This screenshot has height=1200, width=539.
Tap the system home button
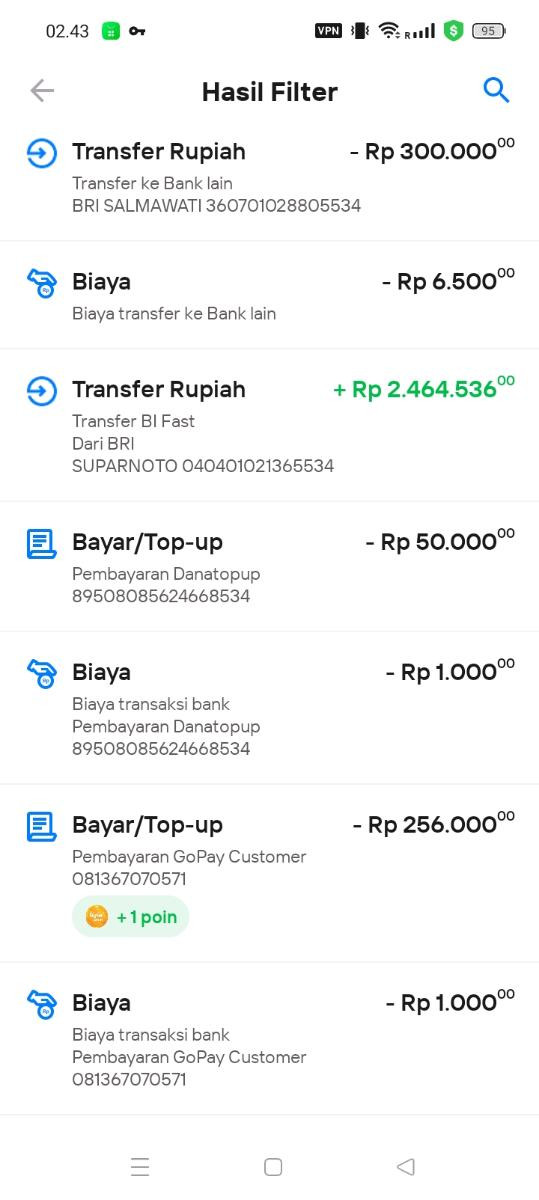tap(273, 1166)
